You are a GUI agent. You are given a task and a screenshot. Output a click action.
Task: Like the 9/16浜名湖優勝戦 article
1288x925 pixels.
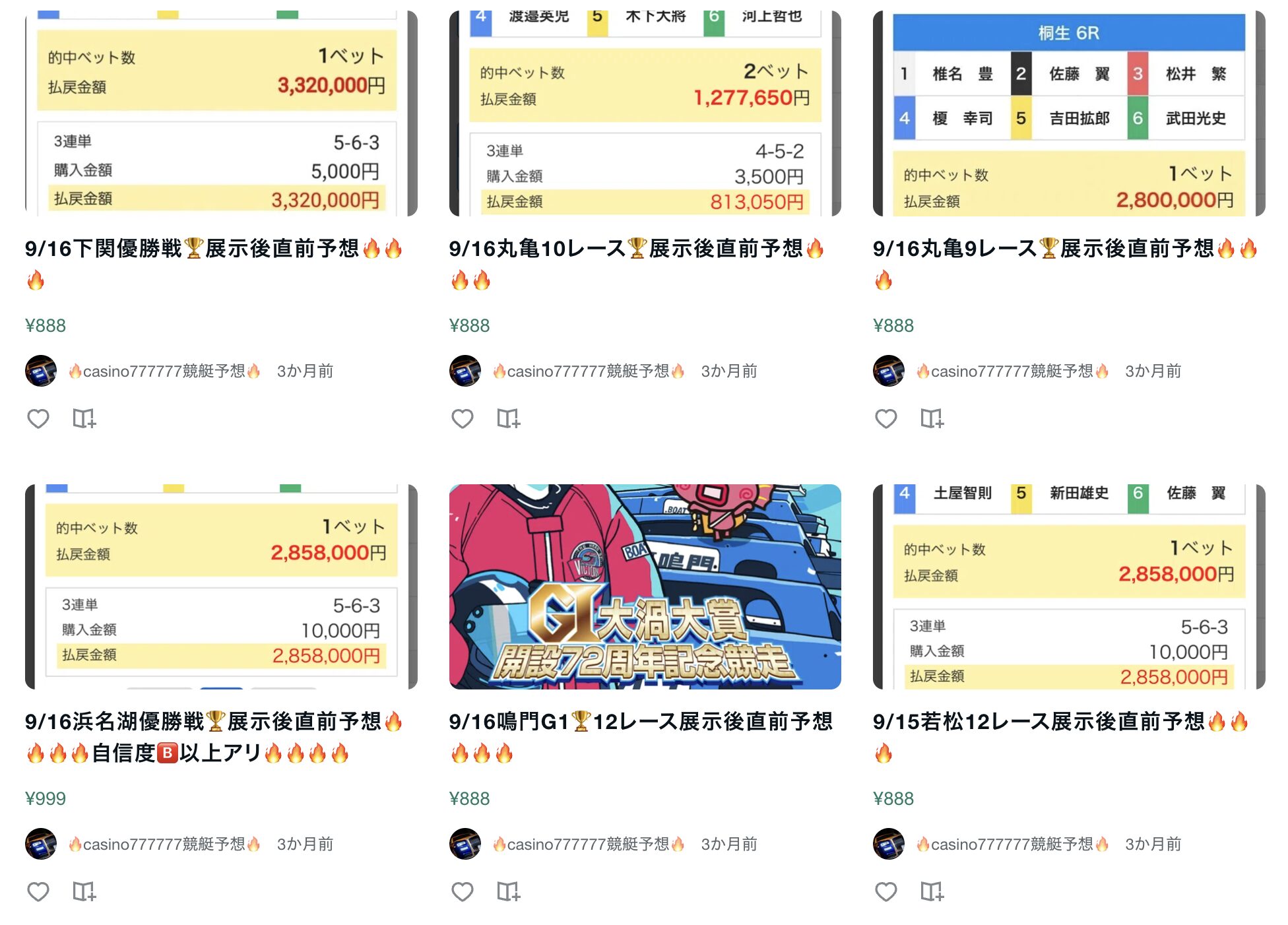[38, 891]
